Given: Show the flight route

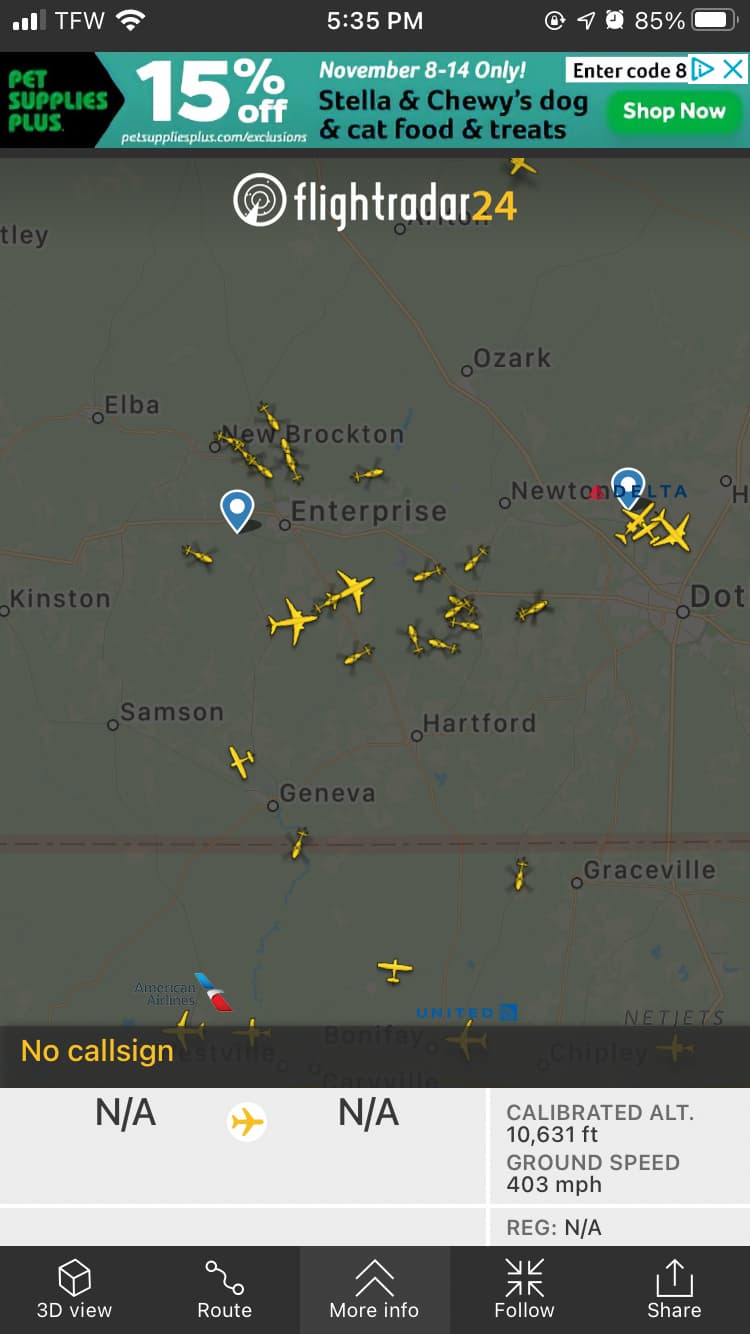Looking at the screenshot, I should click(x=224, y=1289).
